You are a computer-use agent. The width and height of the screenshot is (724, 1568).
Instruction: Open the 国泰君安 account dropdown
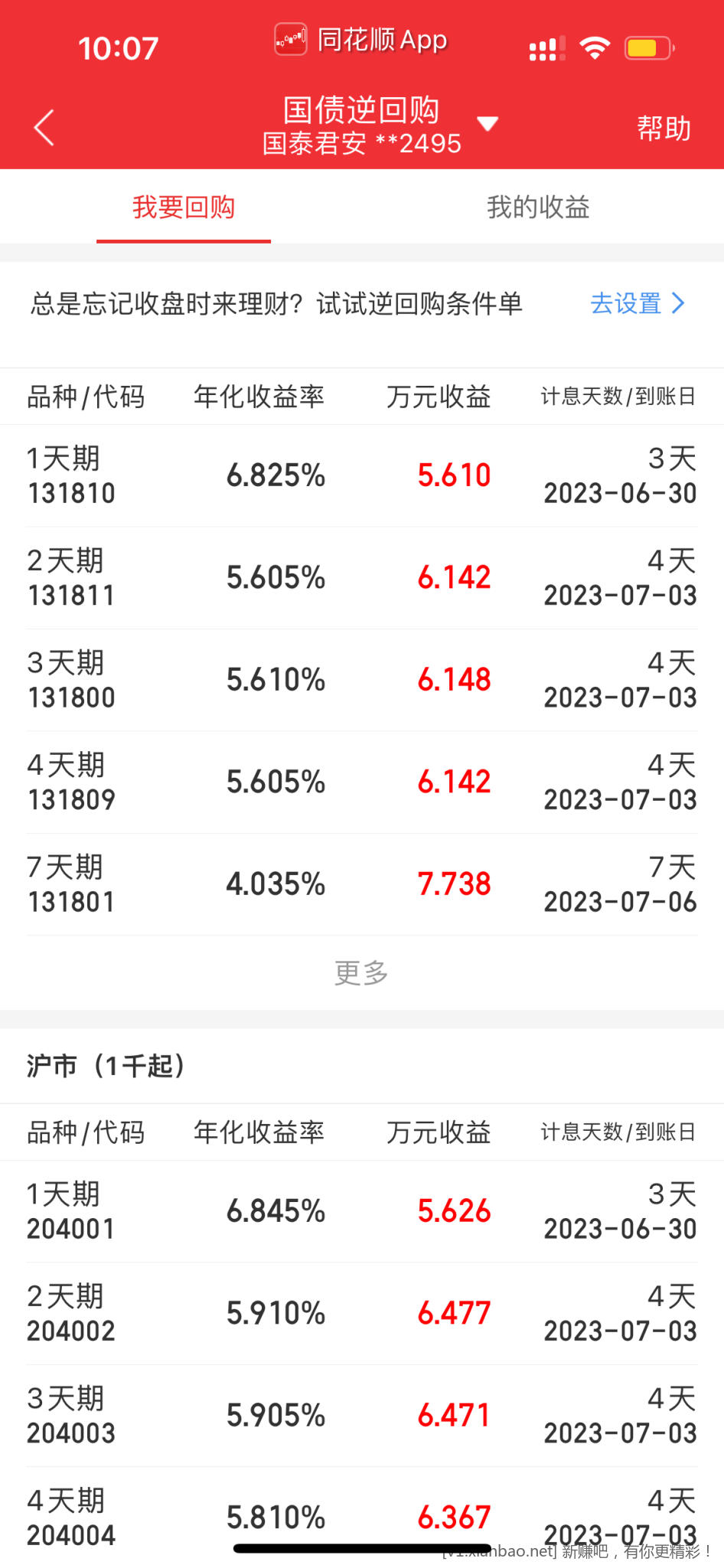point(487,124)
